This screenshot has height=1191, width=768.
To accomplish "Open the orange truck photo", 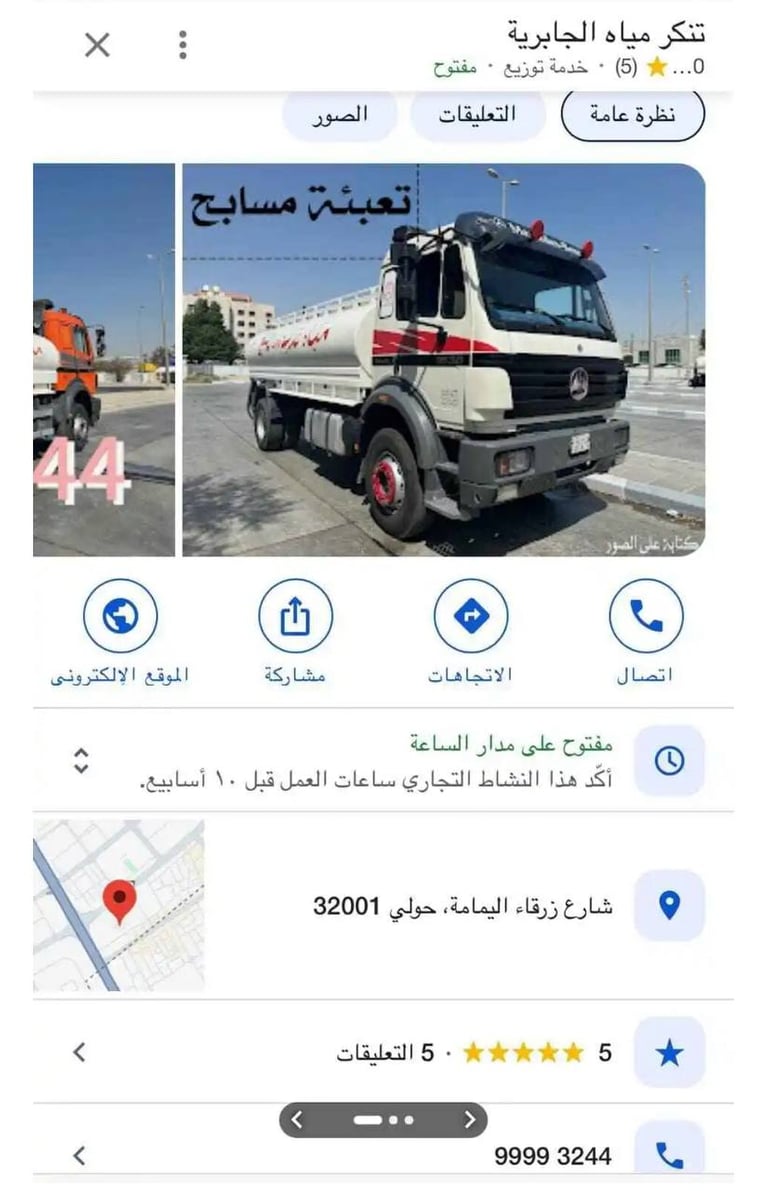I will pos(103,360).
